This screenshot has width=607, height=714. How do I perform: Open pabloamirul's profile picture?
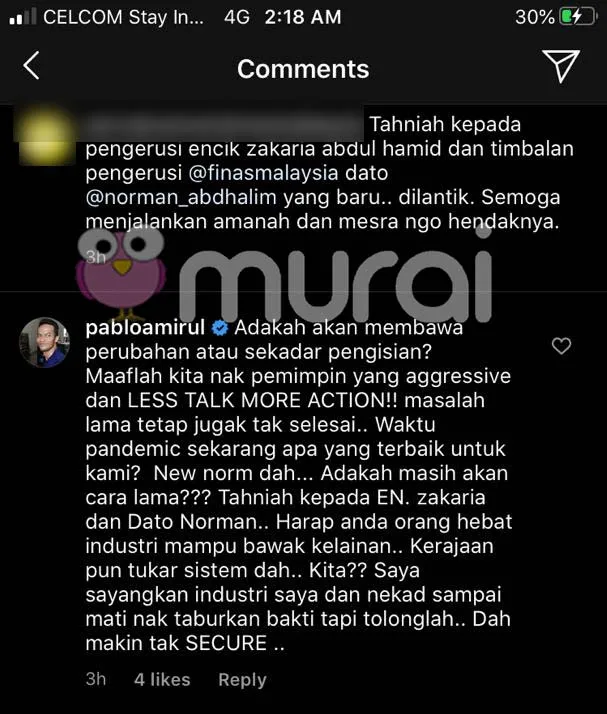44,342
